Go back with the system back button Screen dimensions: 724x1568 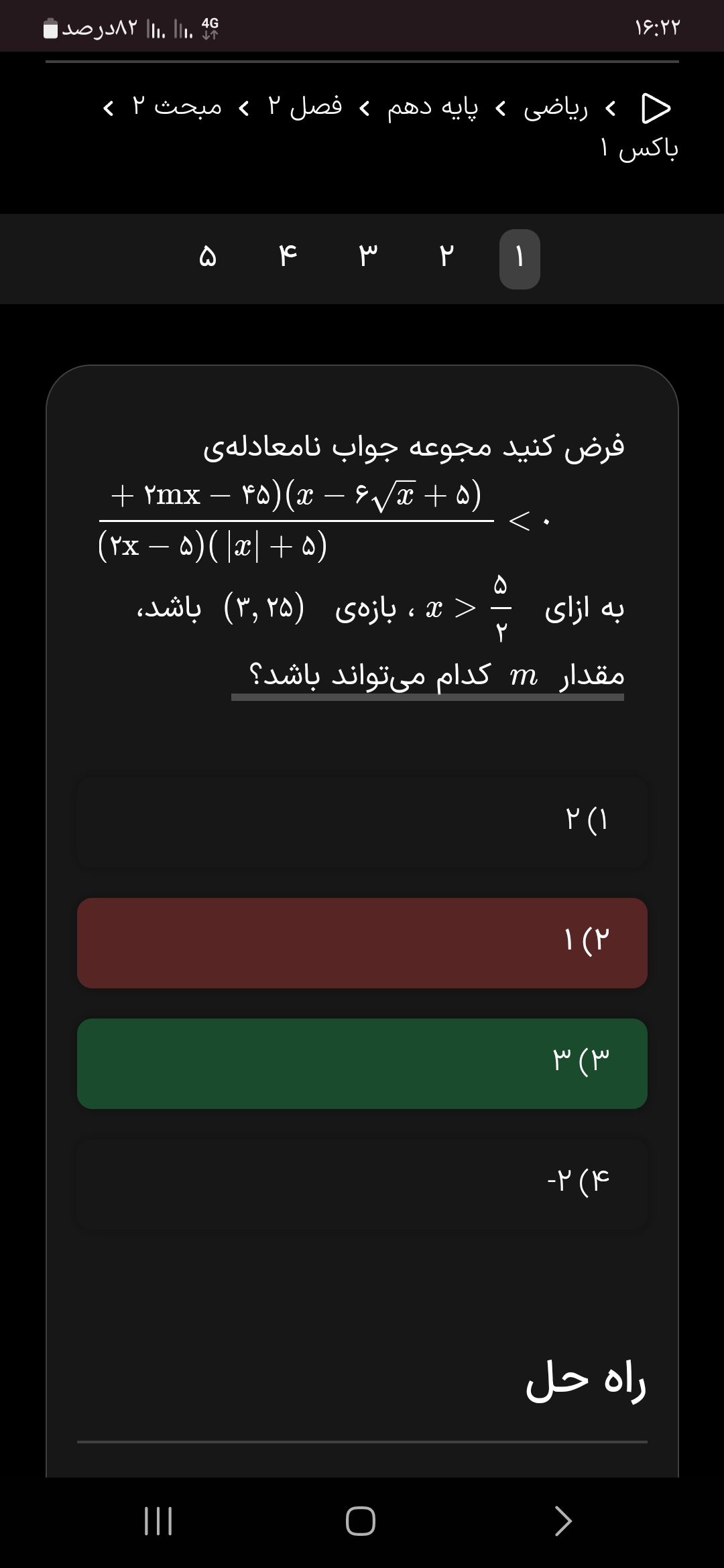coord(563,1521)
